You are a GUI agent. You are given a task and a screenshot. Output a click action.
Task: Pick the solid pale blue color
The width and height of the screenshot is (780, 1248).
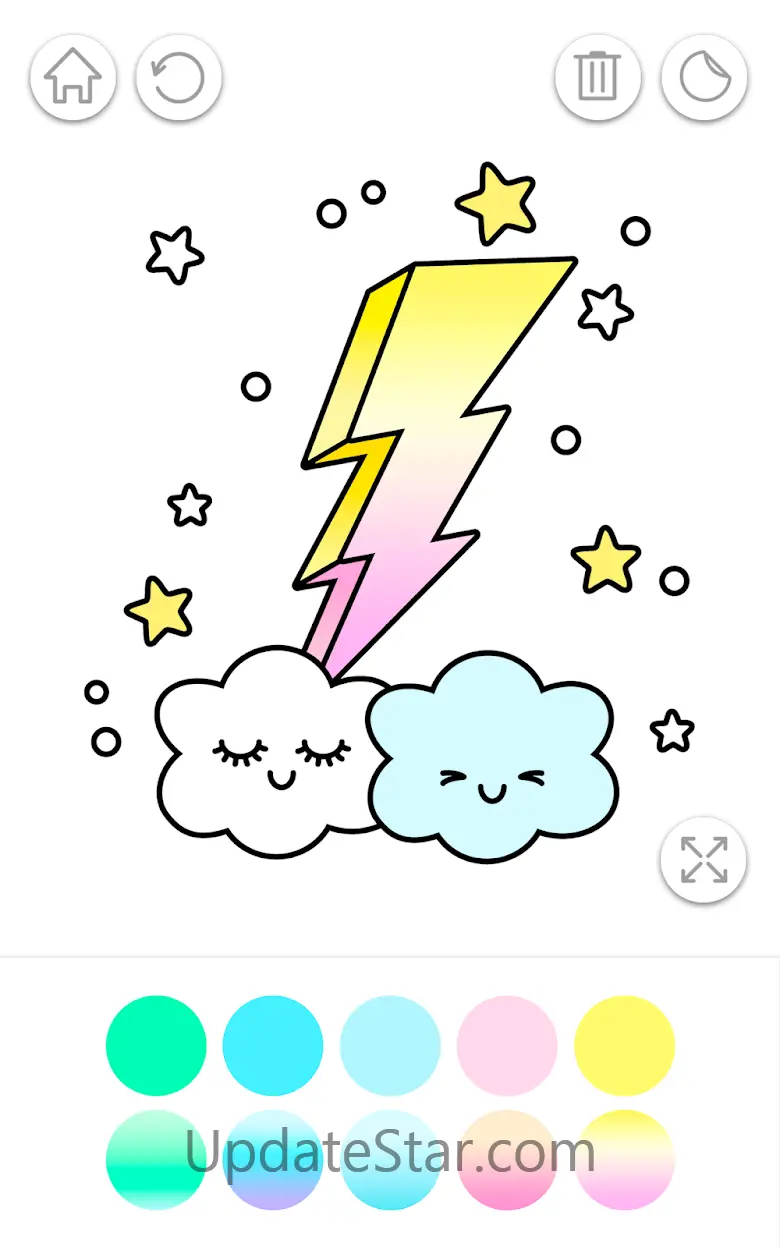[390, 1046]
